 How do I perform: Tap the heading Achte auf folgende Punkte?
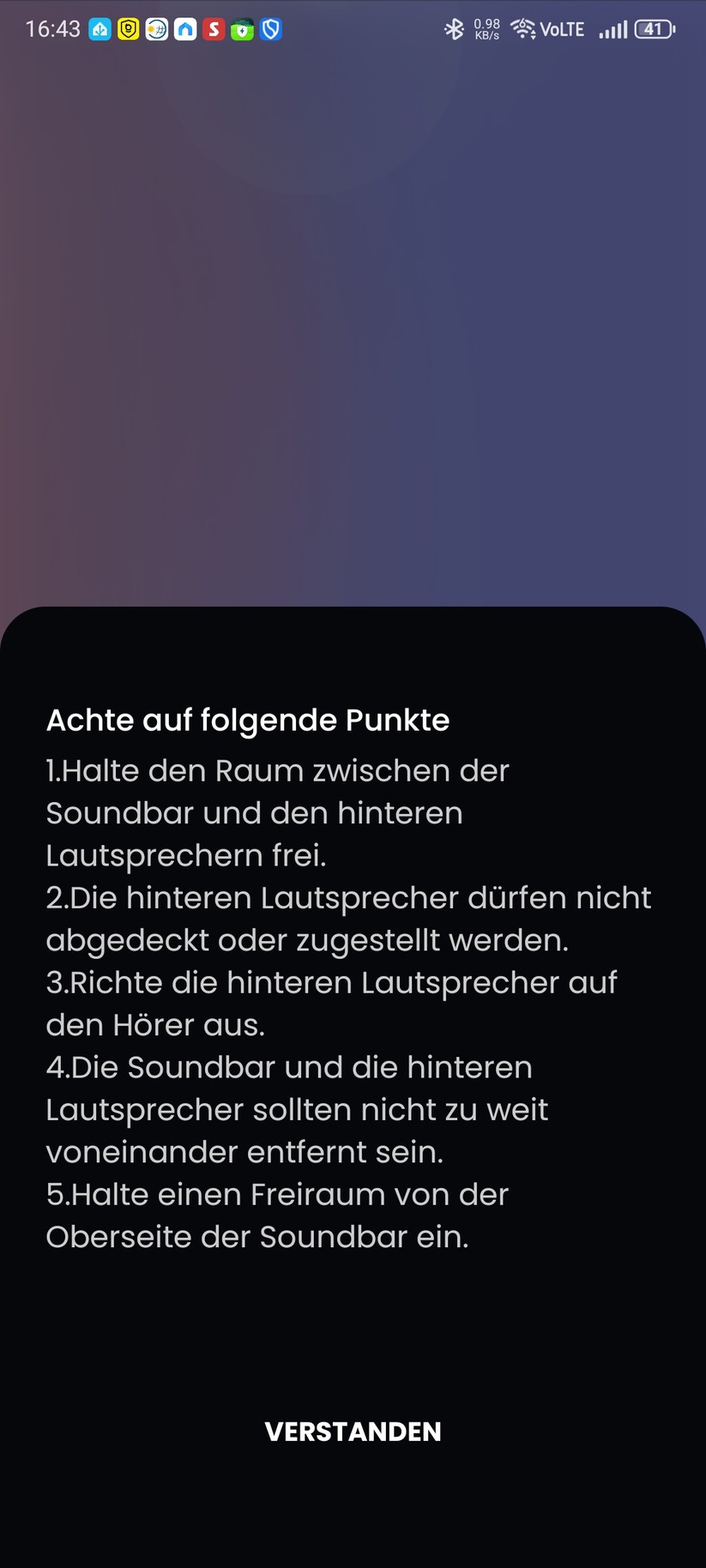[247, 721]
